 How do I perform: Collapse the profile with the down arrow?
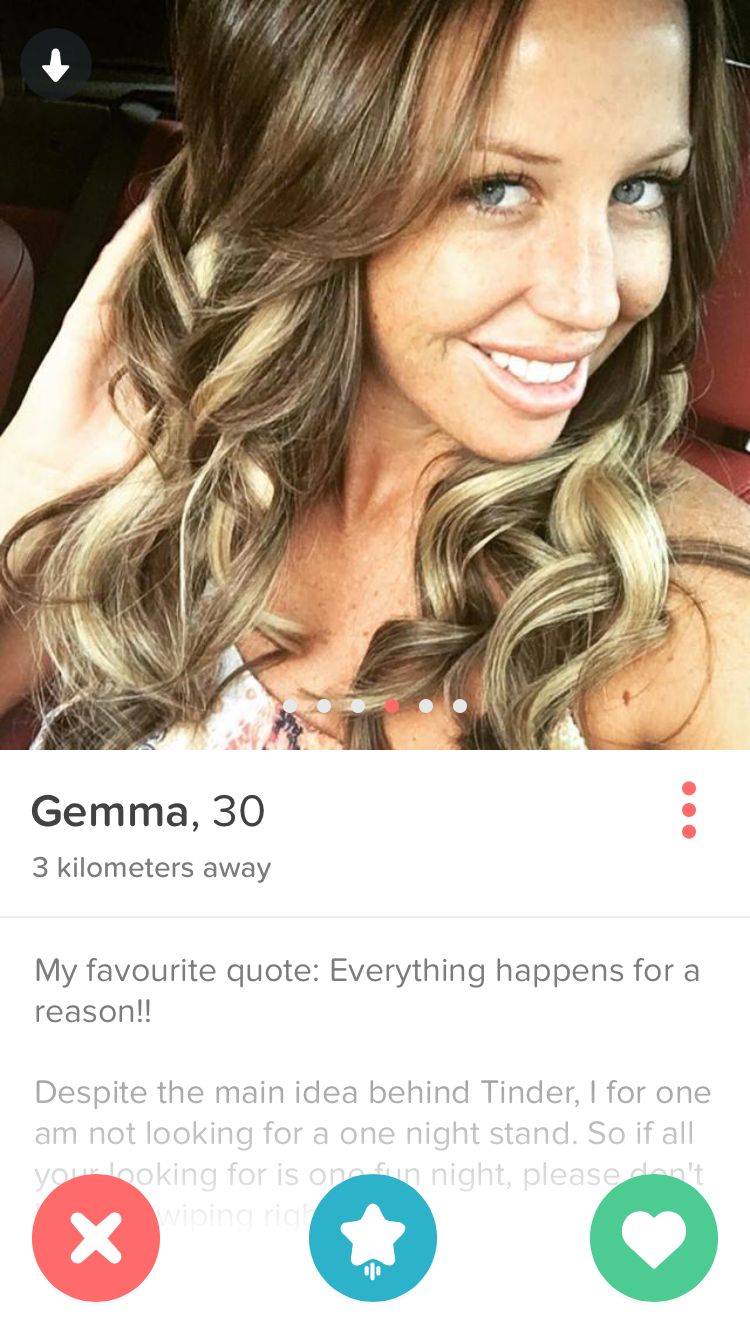point(56,66)
